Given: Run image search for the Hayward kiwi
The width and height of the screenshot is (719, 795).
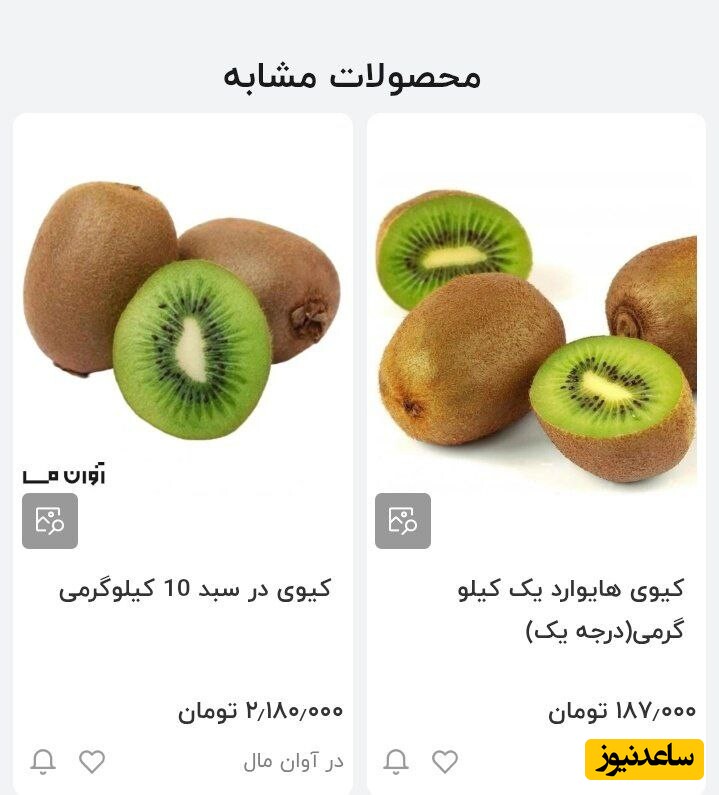Looking at the screenshot, I should 403,521.
